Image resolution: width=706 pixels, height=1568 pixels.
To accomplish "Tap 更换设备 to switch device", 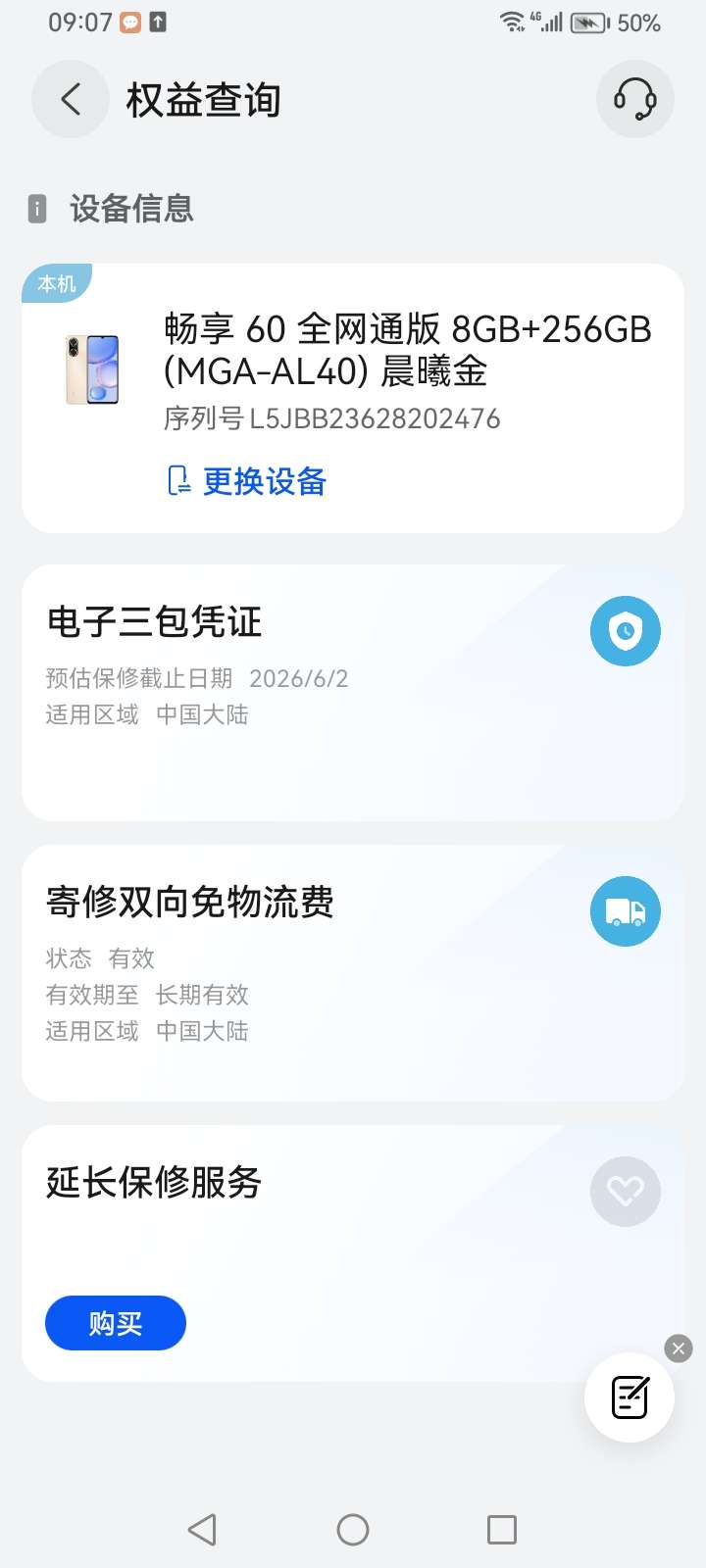I will tap(247, 481).
